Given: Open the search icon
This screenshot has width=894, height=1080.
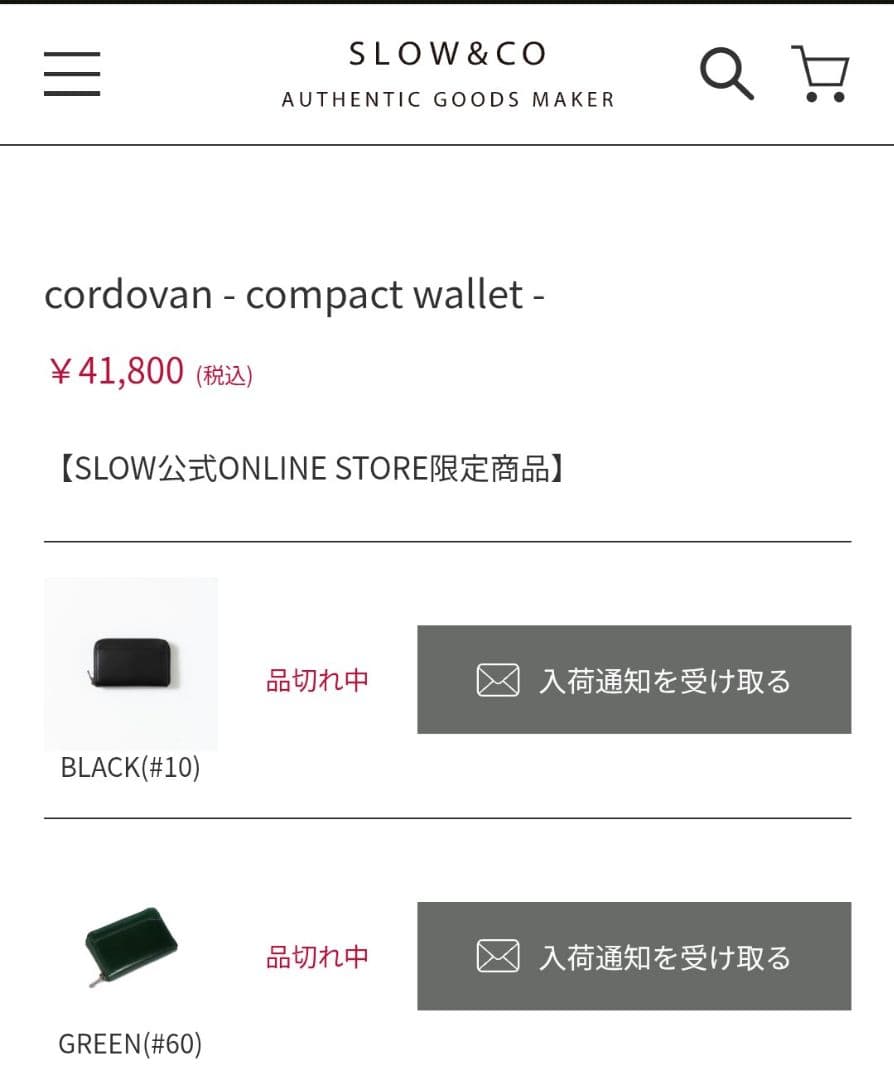Looking at the screenshot, I should click(726, 73).
